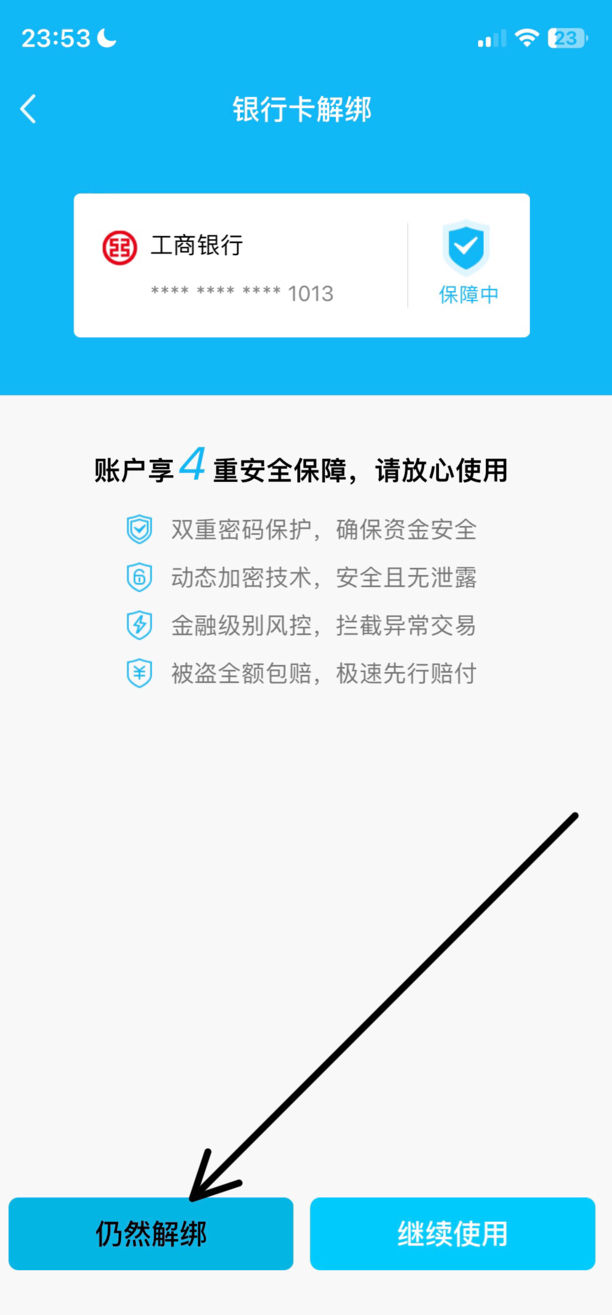
Task: Tap the 仍然解绑 button
Action: coord(151,1234)
